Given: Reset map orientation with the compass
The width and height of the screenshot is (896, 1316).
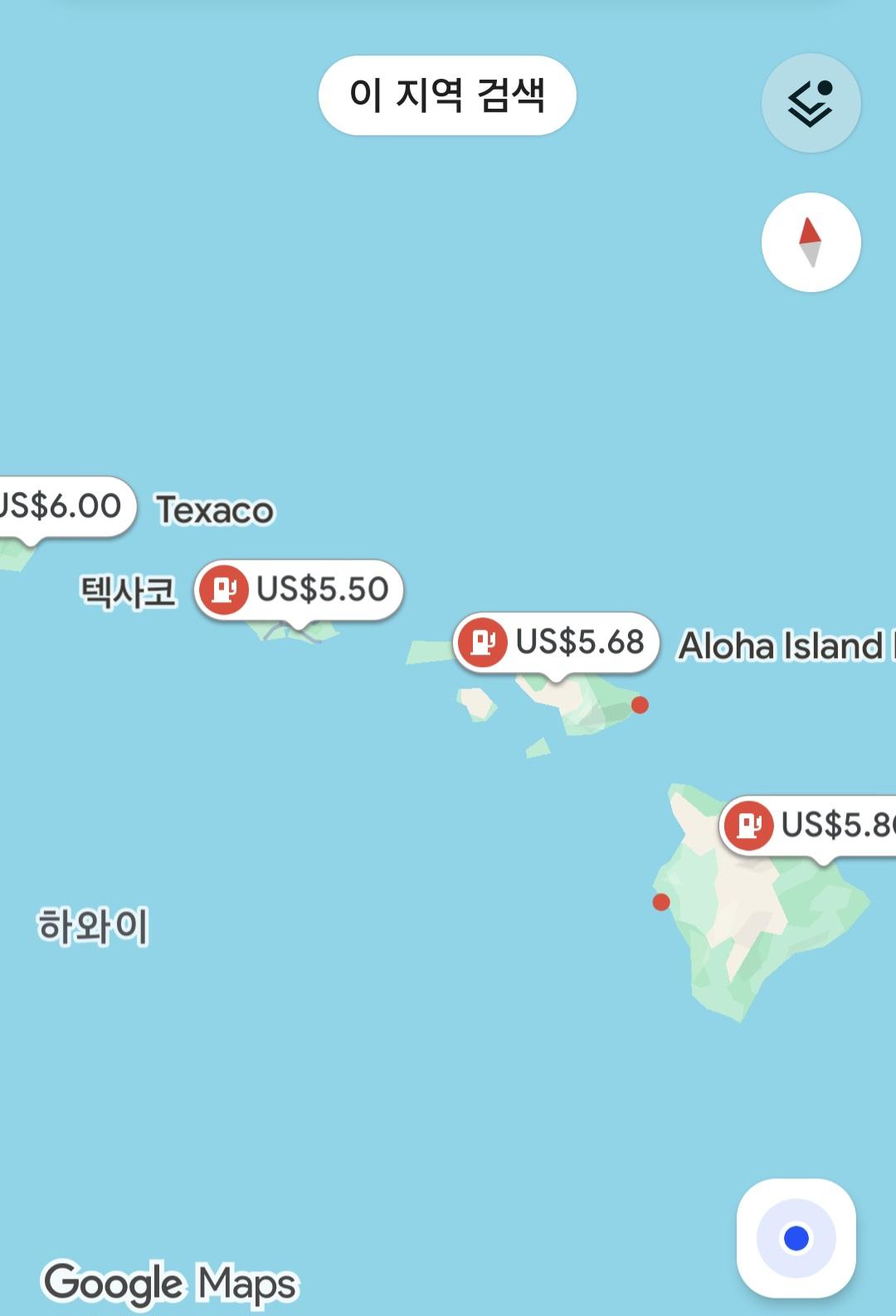Looking at the screenshot, I should [811, 242].
